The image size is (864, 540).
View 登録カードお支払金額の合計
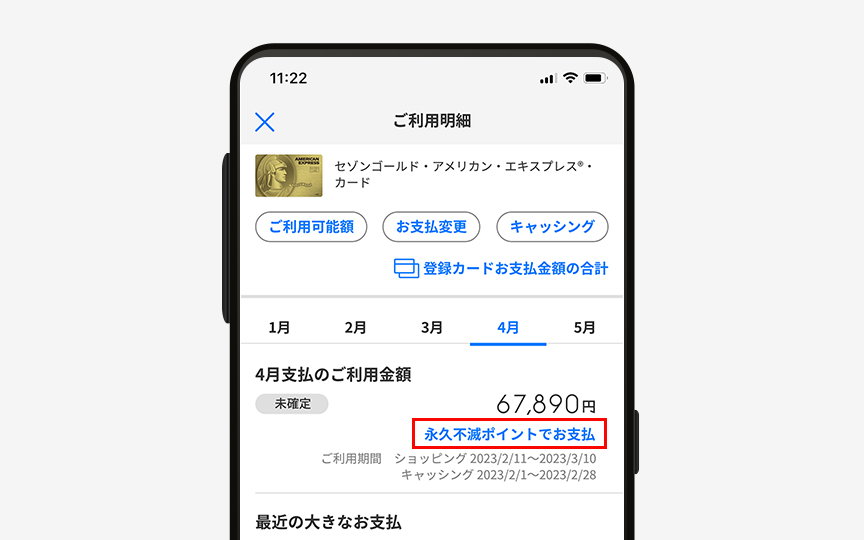(x=501, y=268)
